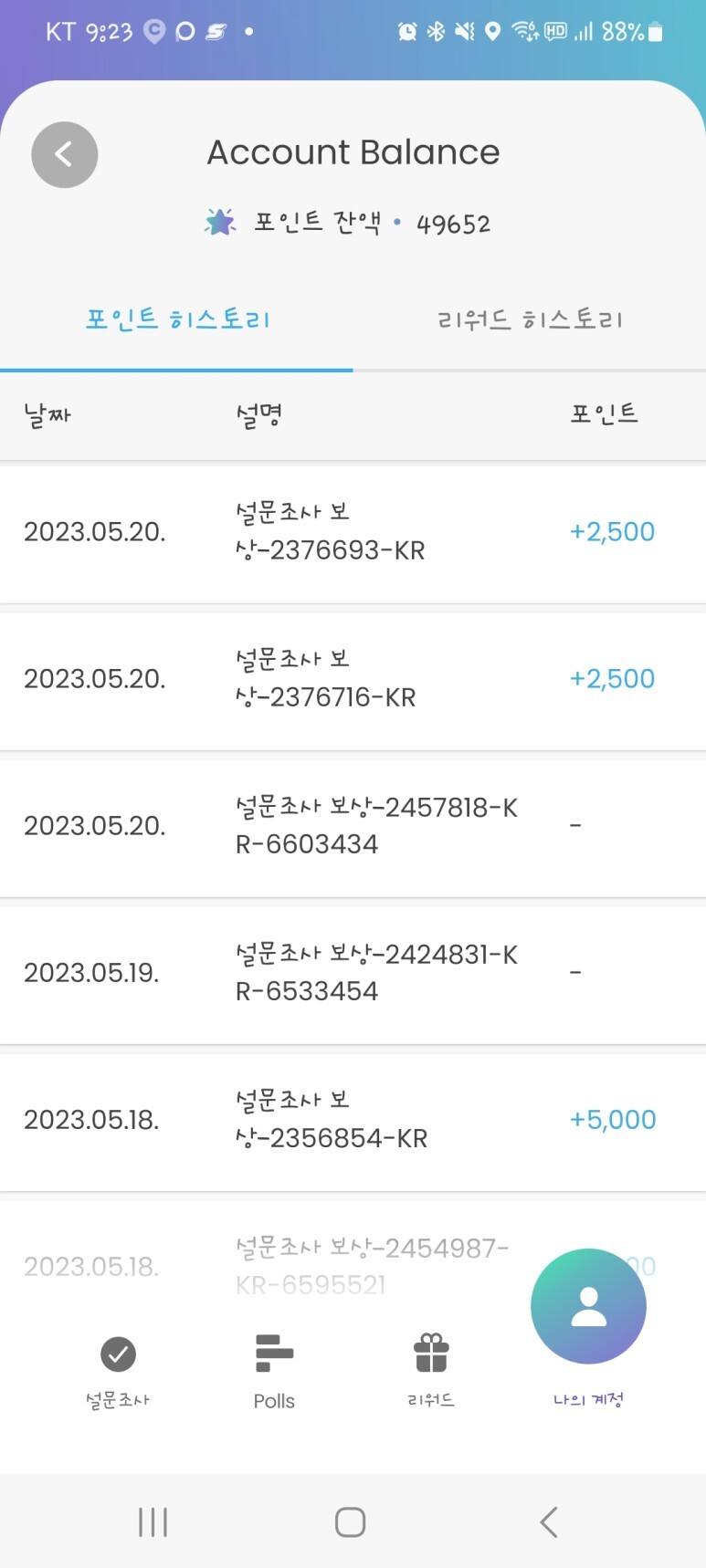Viewport: 706px width, 1568px height.
Task: Go back using the round arrow button
Action: [x=64, y=154]
